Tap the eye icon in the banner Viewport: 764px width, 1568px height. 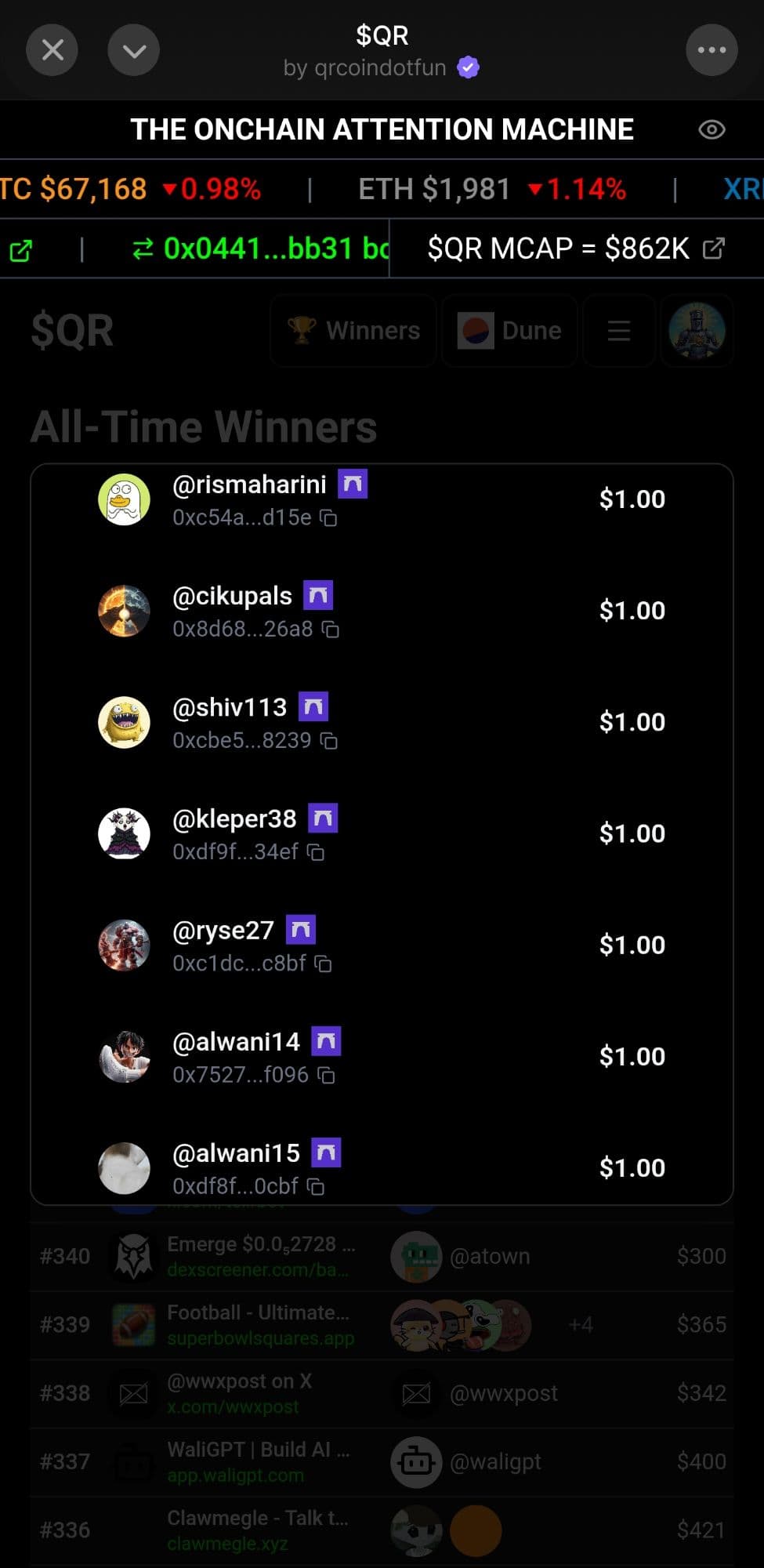pos(711,129)
